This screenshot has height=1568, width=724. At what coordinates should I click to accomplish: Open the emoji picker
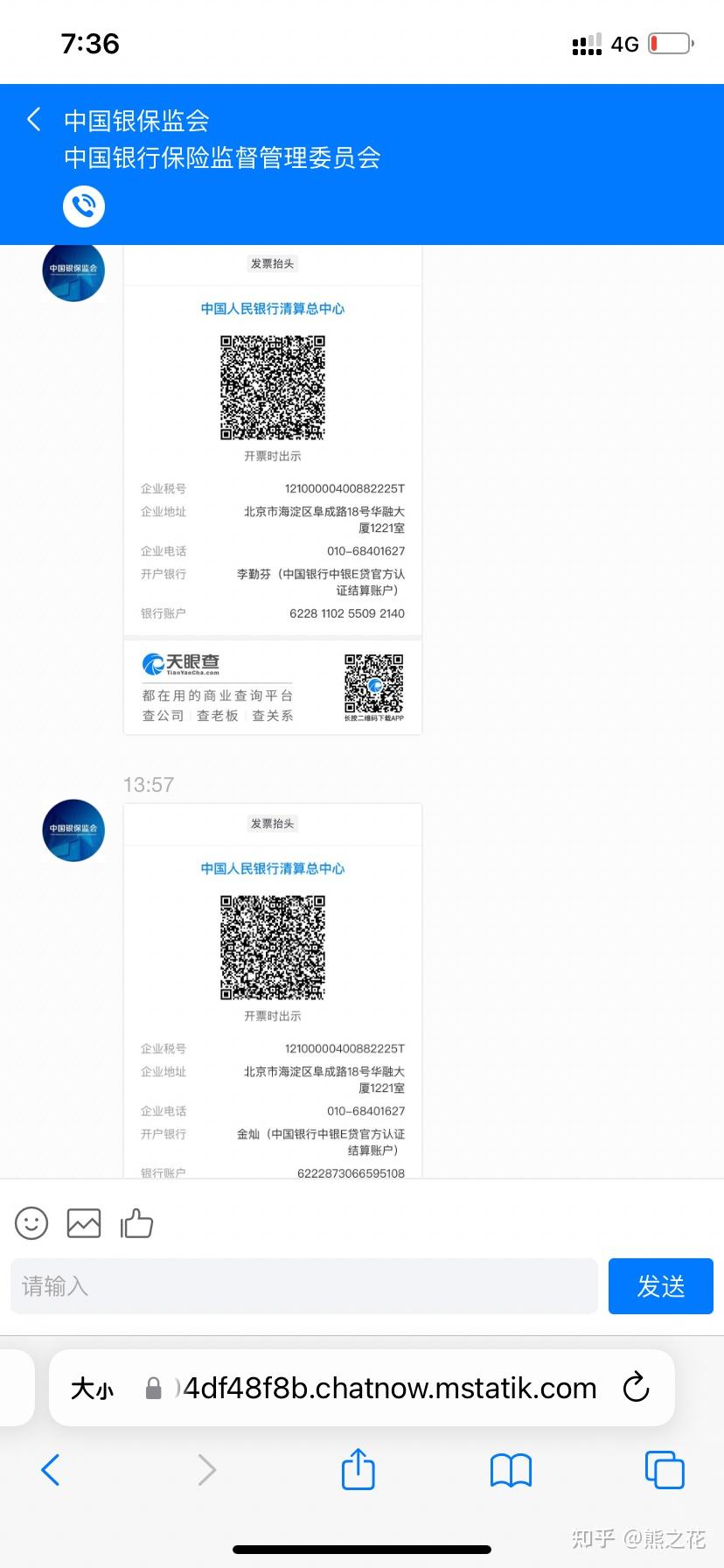click(x=31, y=1222)
